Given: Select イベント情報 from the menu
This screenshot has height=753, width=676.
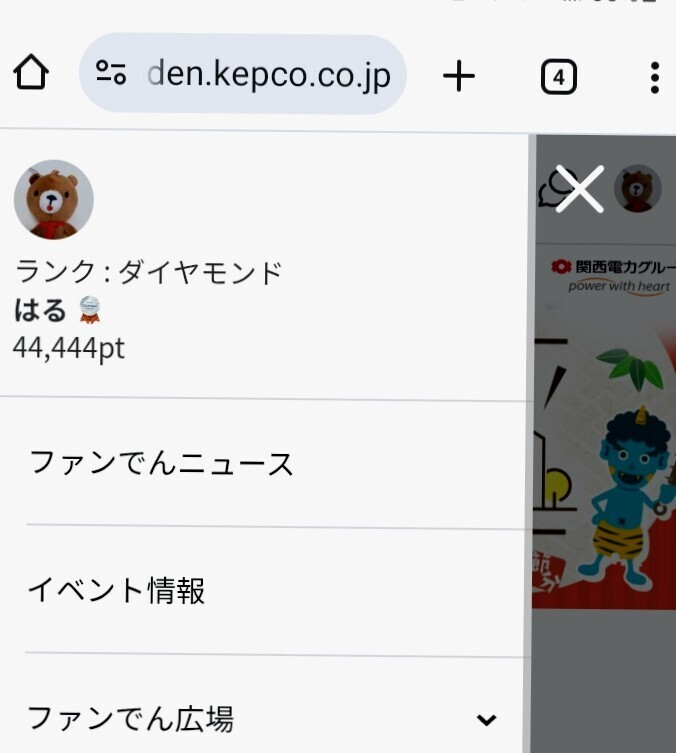Looking at the screenshot, I should coord(116,591).
